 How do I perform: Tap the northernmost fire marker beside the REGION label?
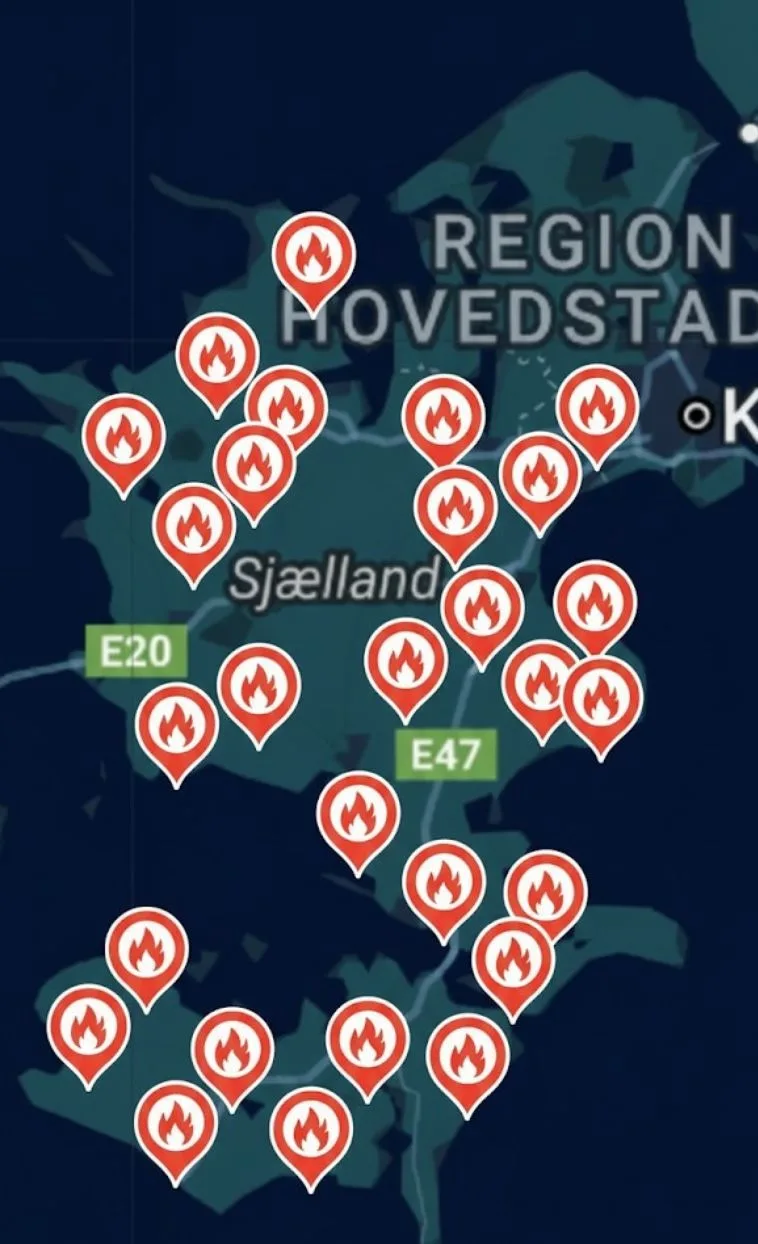tap(314, 256)
